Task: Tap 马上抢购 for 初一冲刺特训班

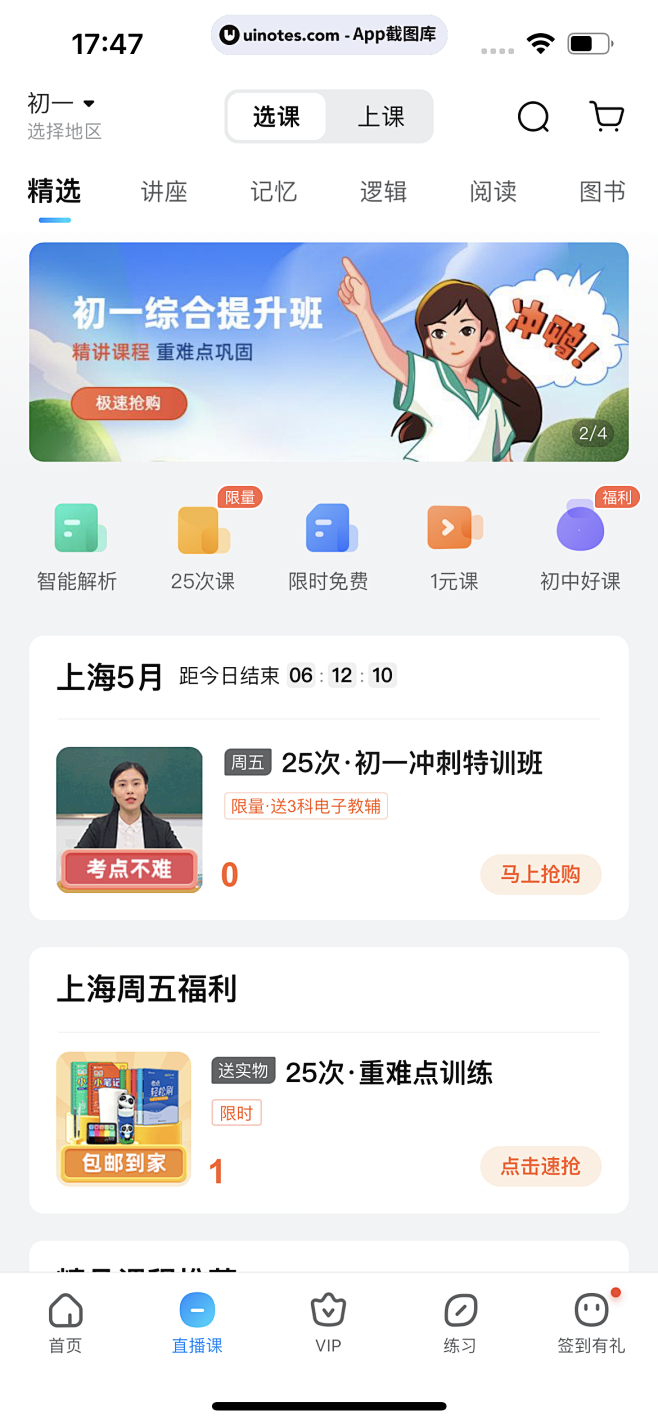Action: point(541,874)
